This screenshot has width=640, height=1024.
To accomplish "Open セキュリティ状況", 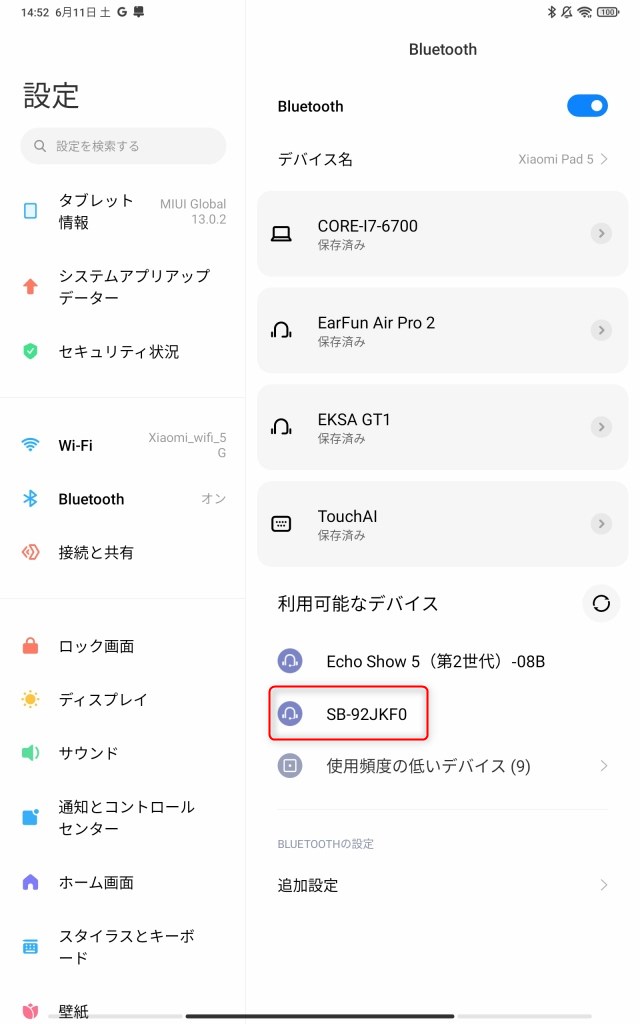I will coord(123,352).
